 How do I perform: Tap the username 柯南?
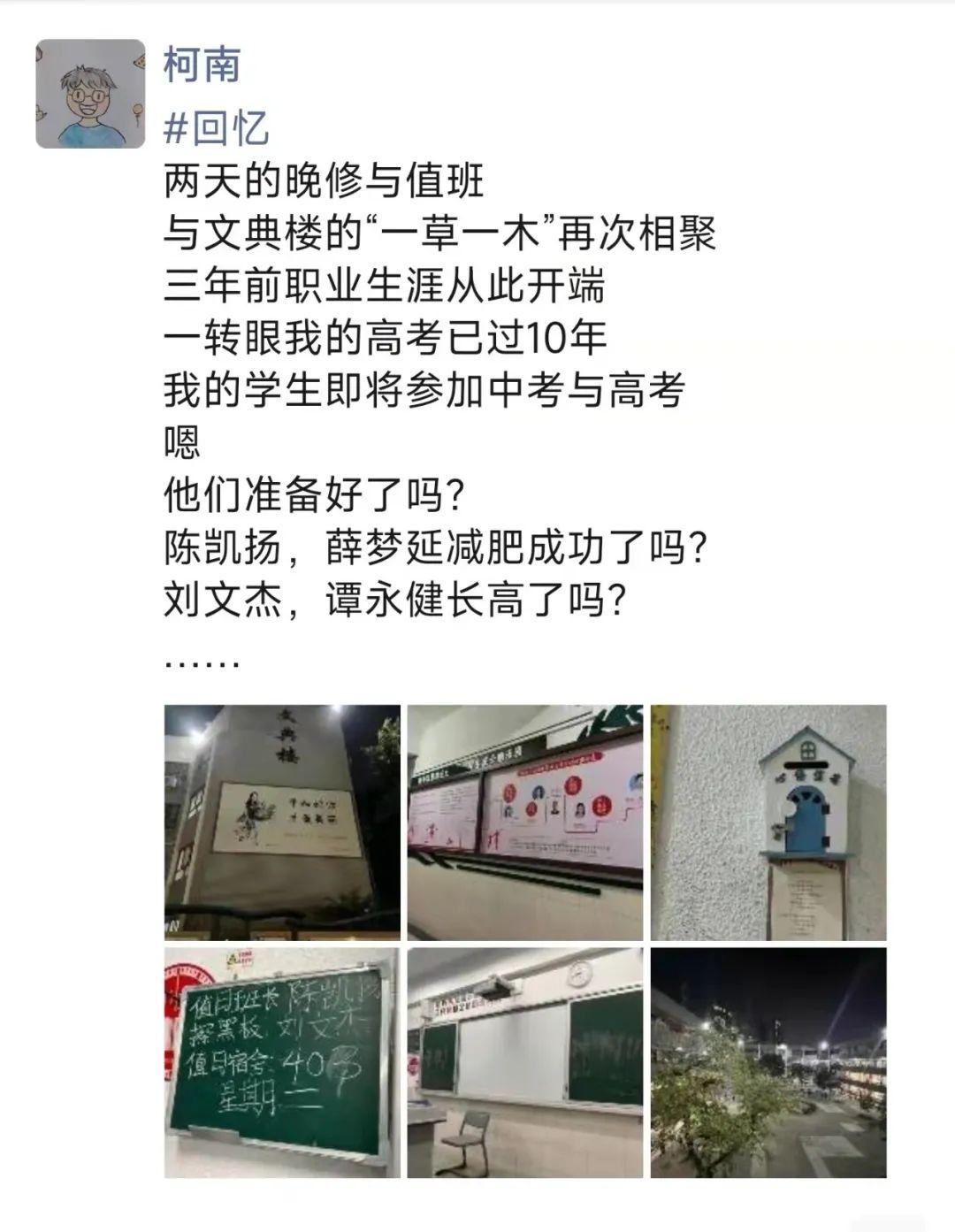(x=202, y=66)
